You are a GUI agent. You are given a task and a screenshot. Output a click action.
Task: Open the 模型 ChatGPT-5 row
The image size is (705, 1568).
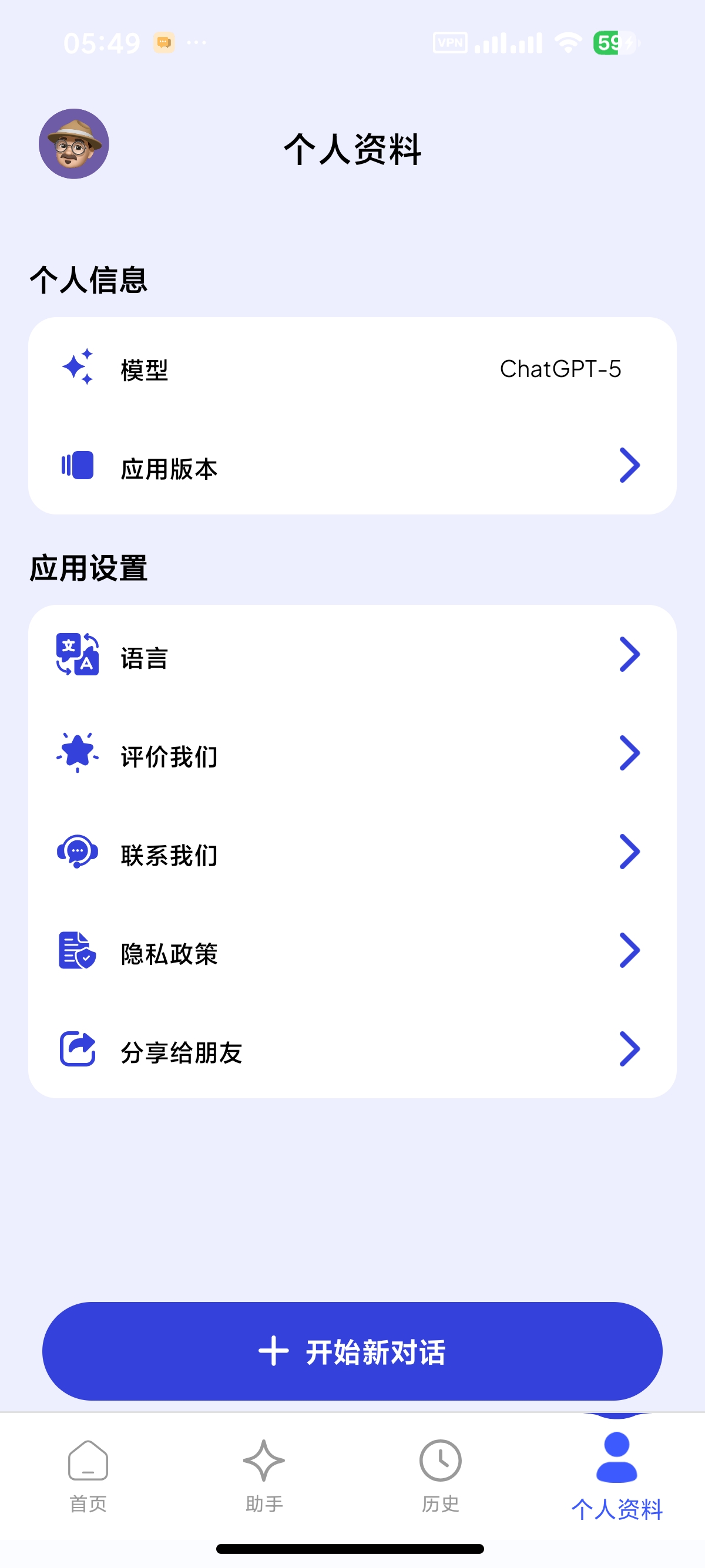coord(352,369)
